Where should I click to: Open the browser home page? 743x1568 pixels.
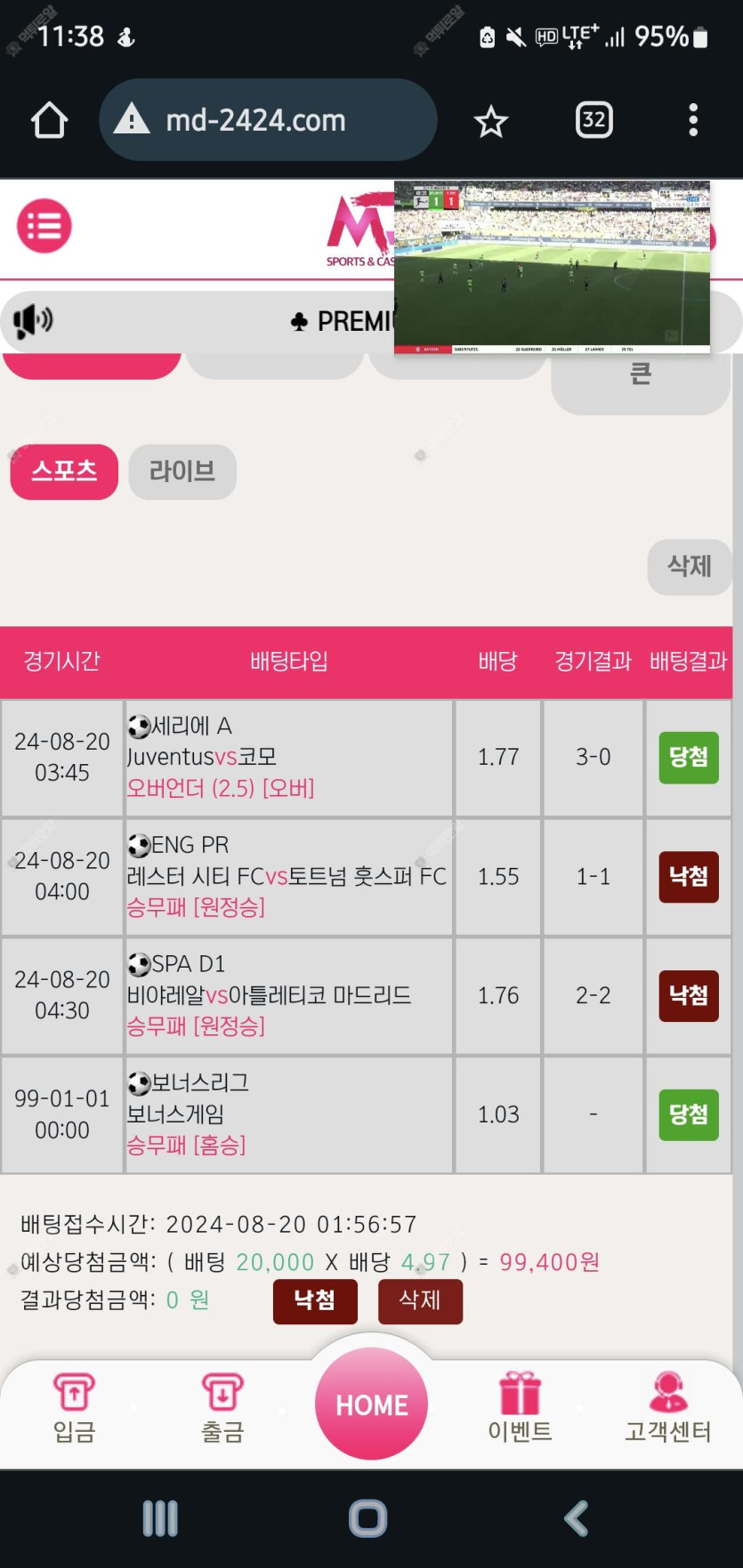(50, 120)
